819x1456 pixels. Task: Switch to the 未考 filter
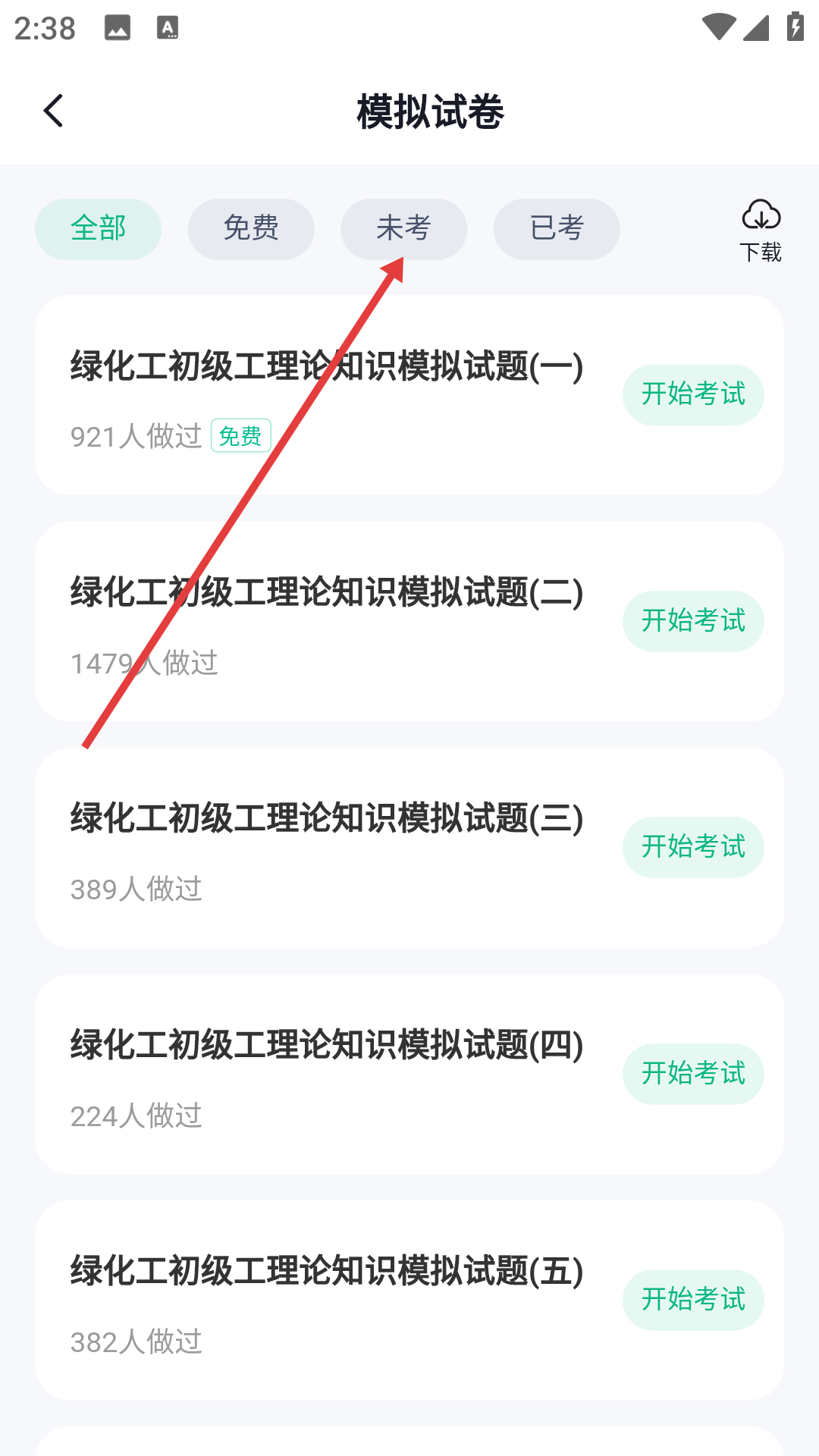(x=403, y=229)
